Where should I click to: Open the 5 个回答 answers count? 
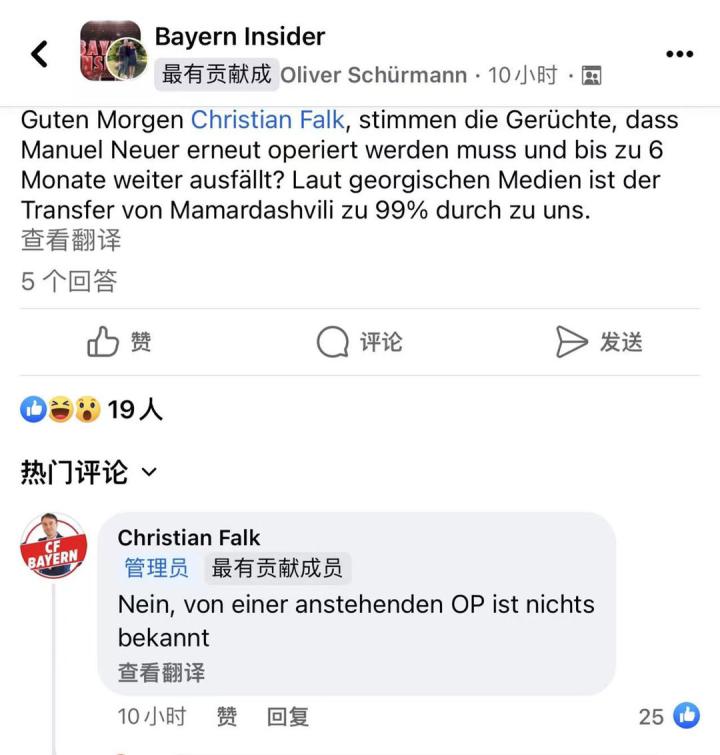69,282
